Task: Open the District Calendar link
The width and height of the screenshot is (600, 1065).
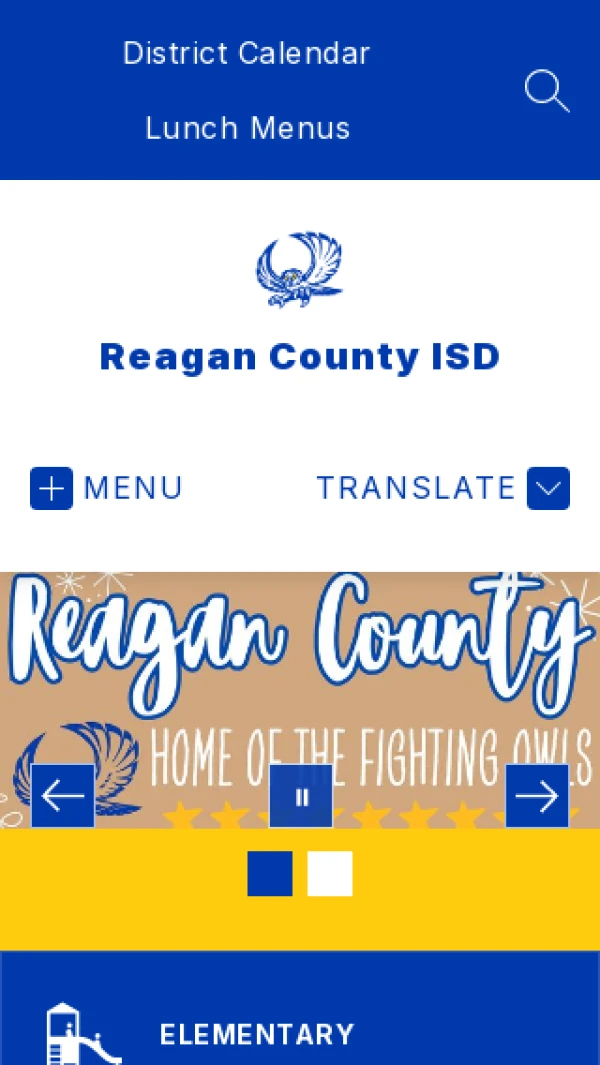Action: 246,53
